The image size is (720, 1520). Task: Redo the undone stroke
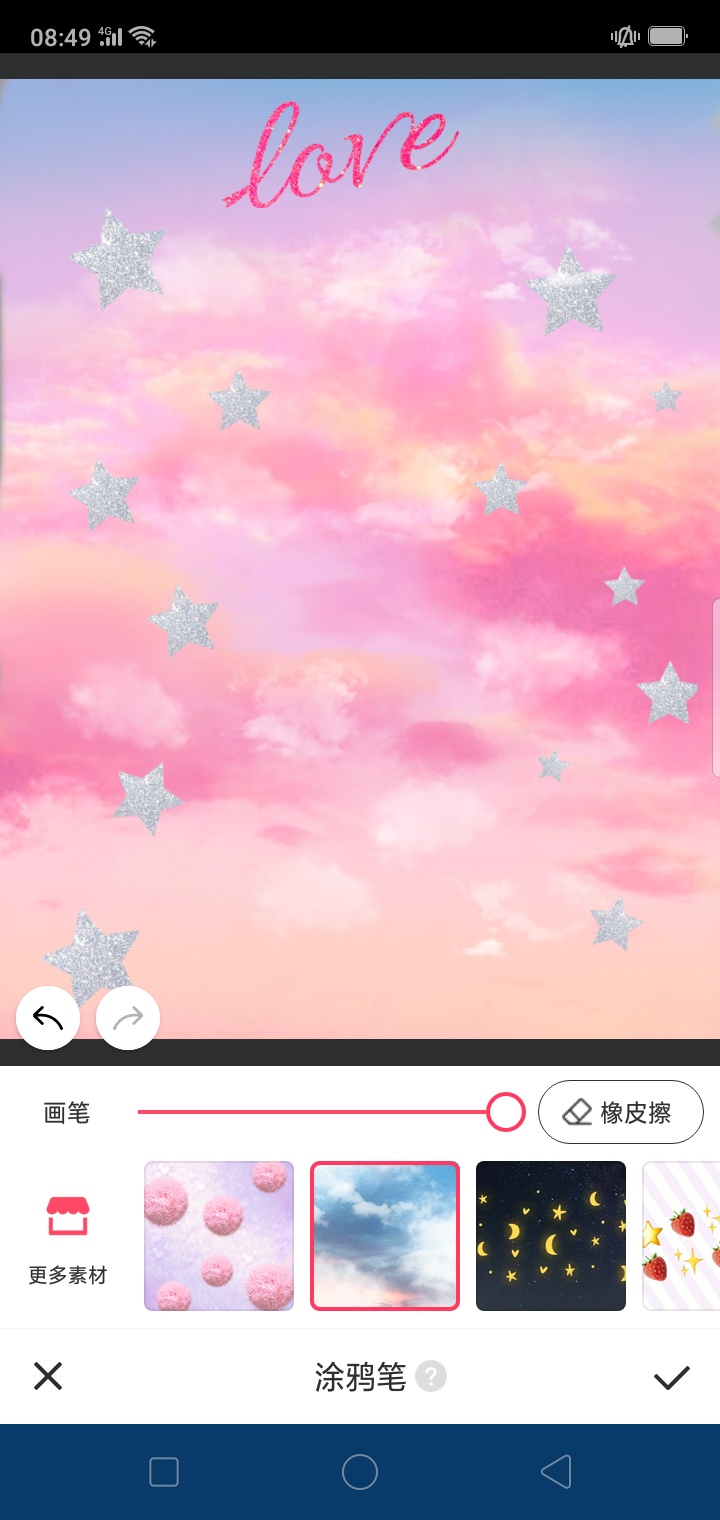[128, 1018]
